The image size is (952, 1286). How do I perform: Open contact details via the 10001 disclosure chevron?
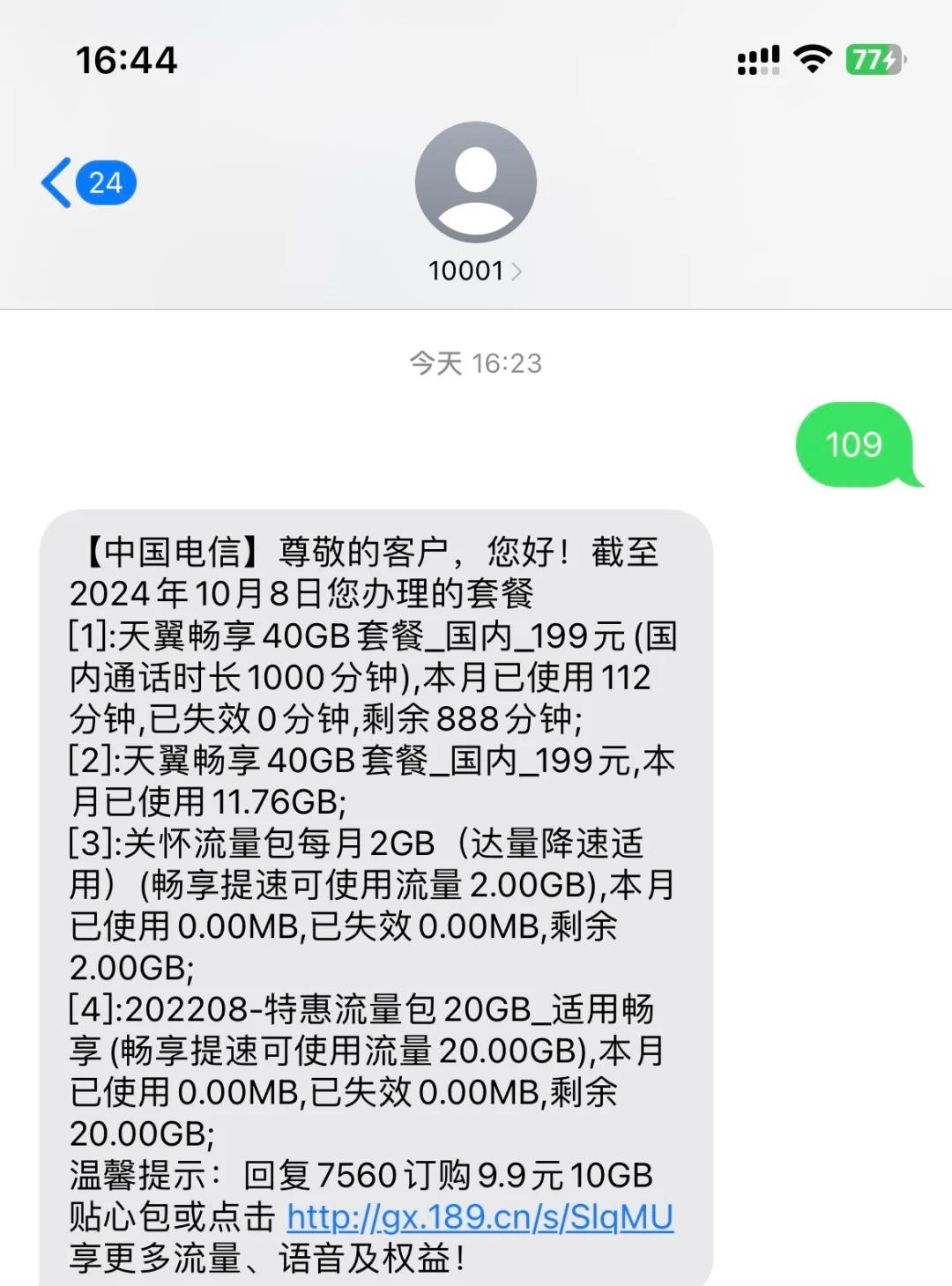tap(517, 271)
